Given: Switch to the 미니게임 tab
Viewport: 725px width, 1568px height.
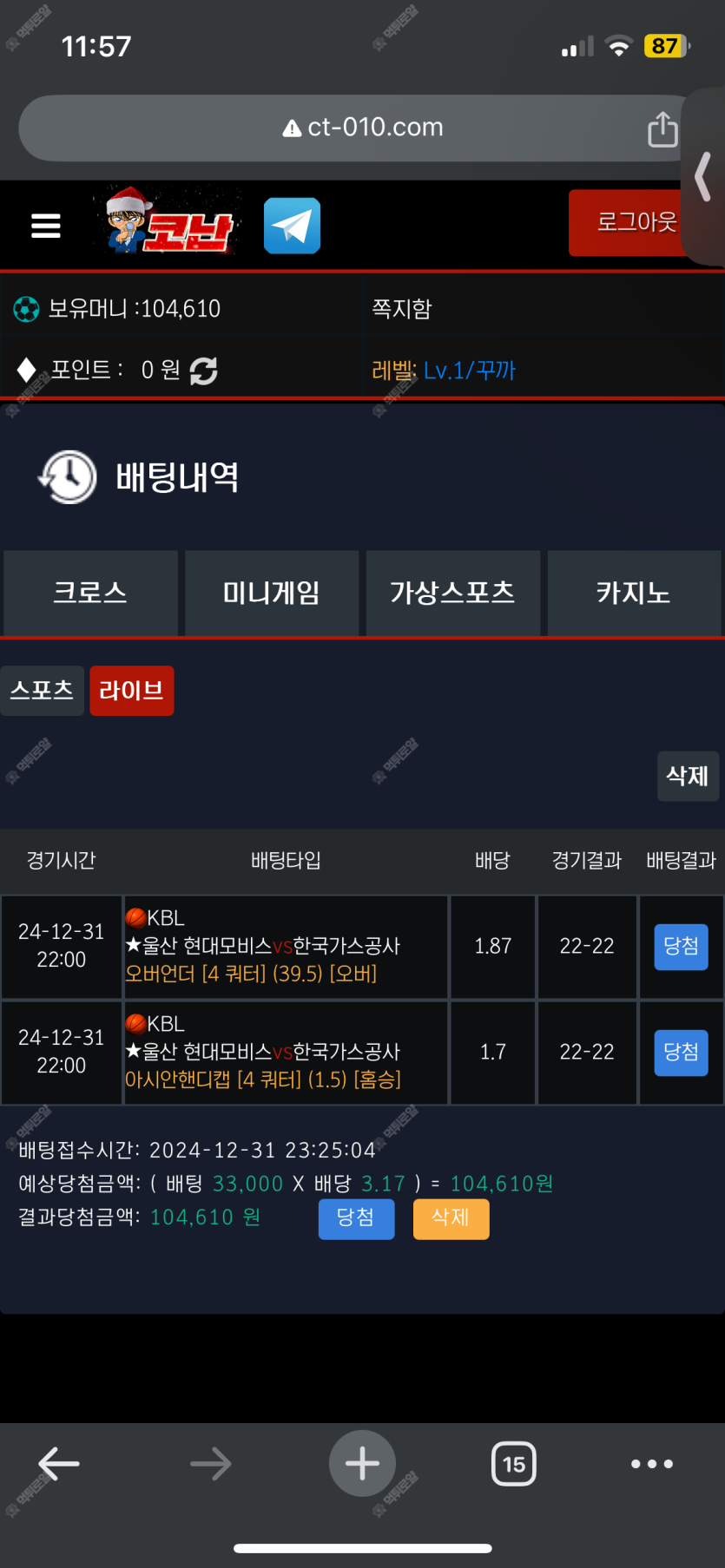Looking at the screenshot, I should coord(272,593).
